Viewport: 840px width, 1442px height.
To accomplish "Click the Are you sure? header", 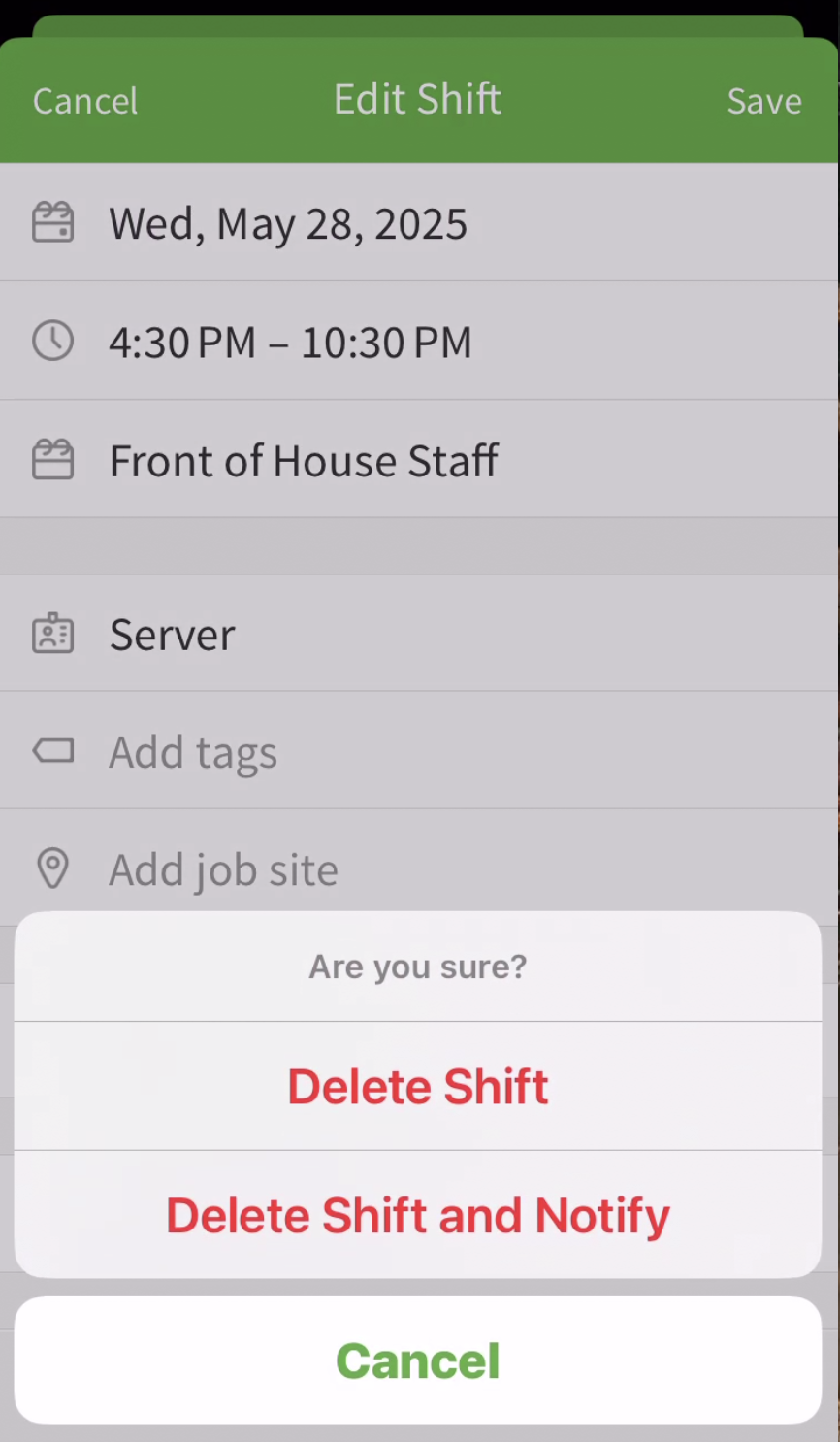I will [x=417, y=966].
